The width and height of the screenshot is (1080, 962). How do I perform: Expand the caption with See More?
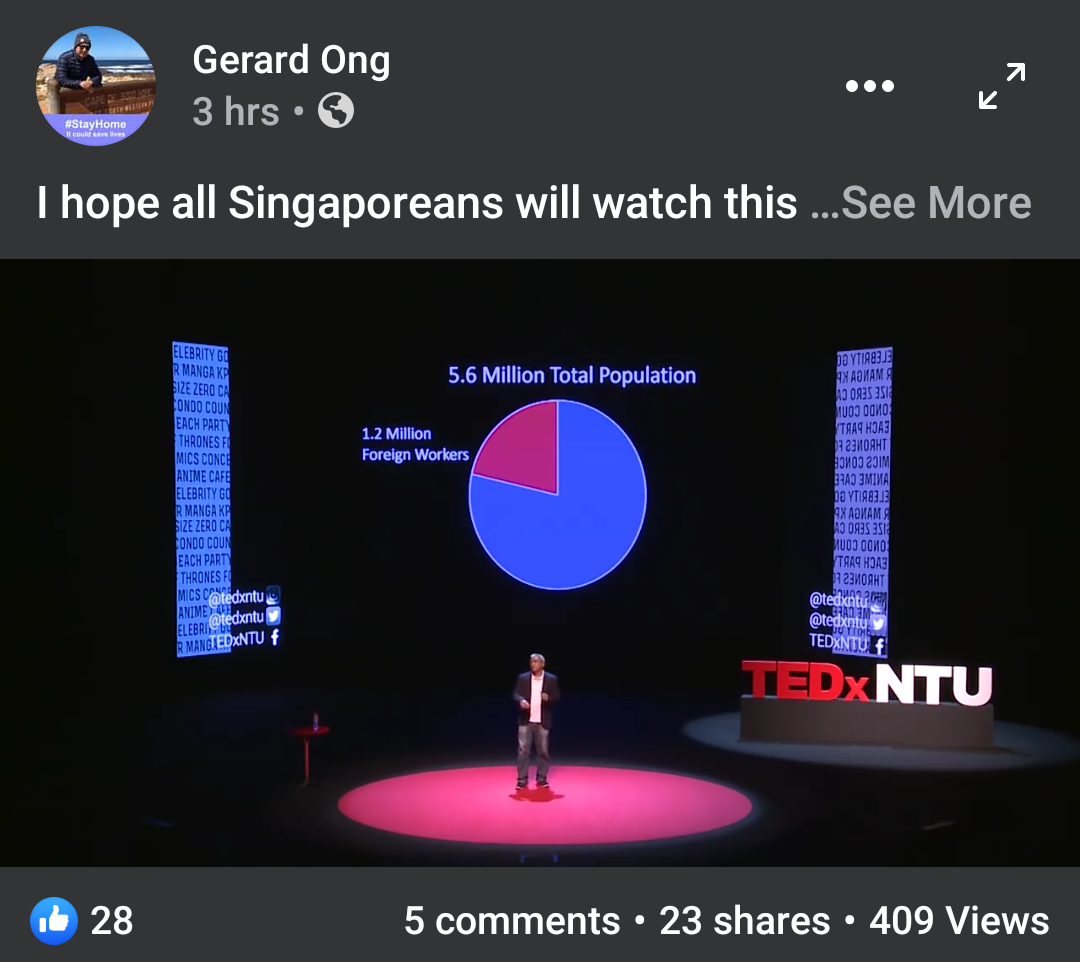[935, 203]
